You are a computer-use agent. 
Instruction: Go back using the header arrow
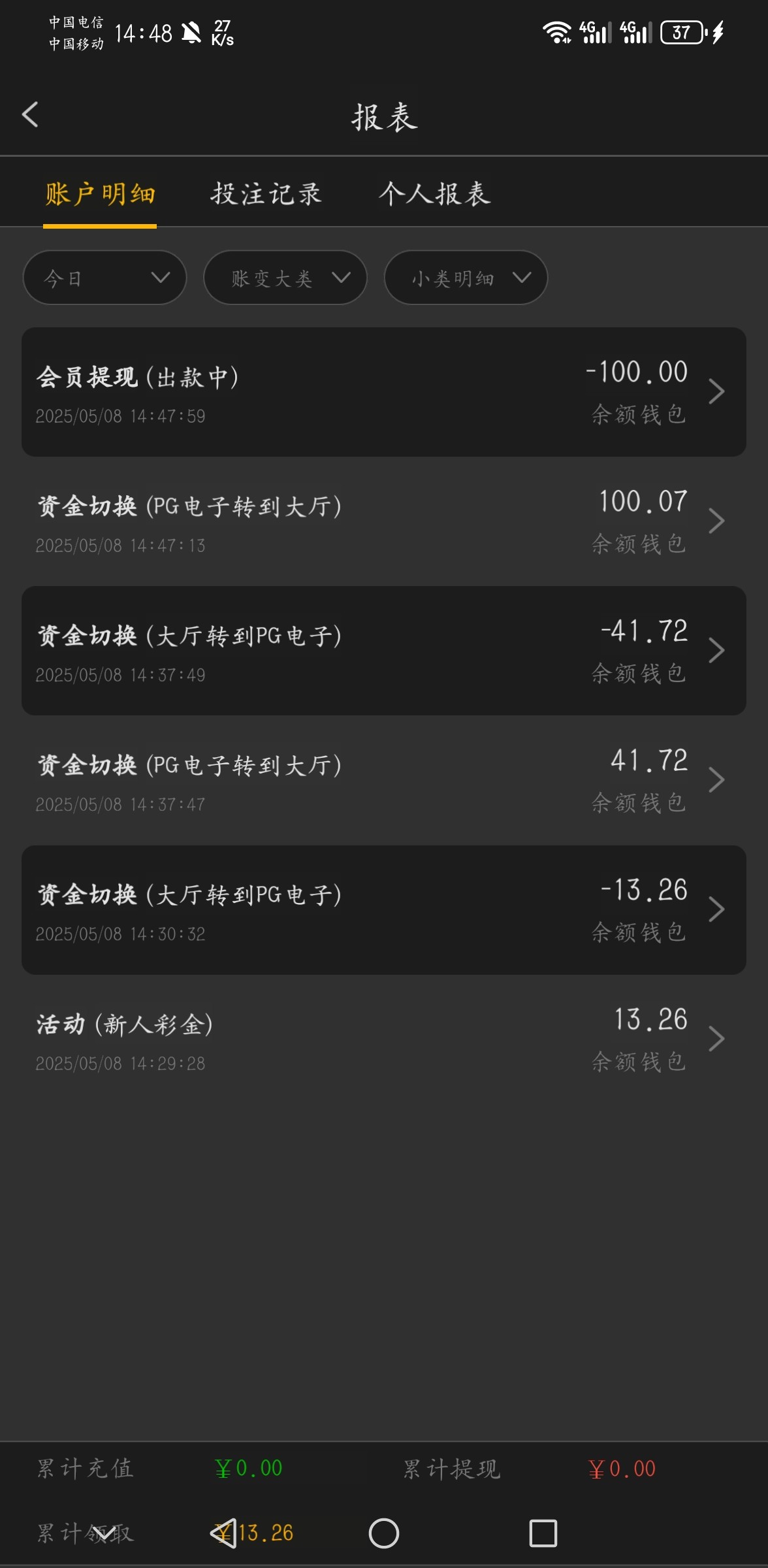30,115
